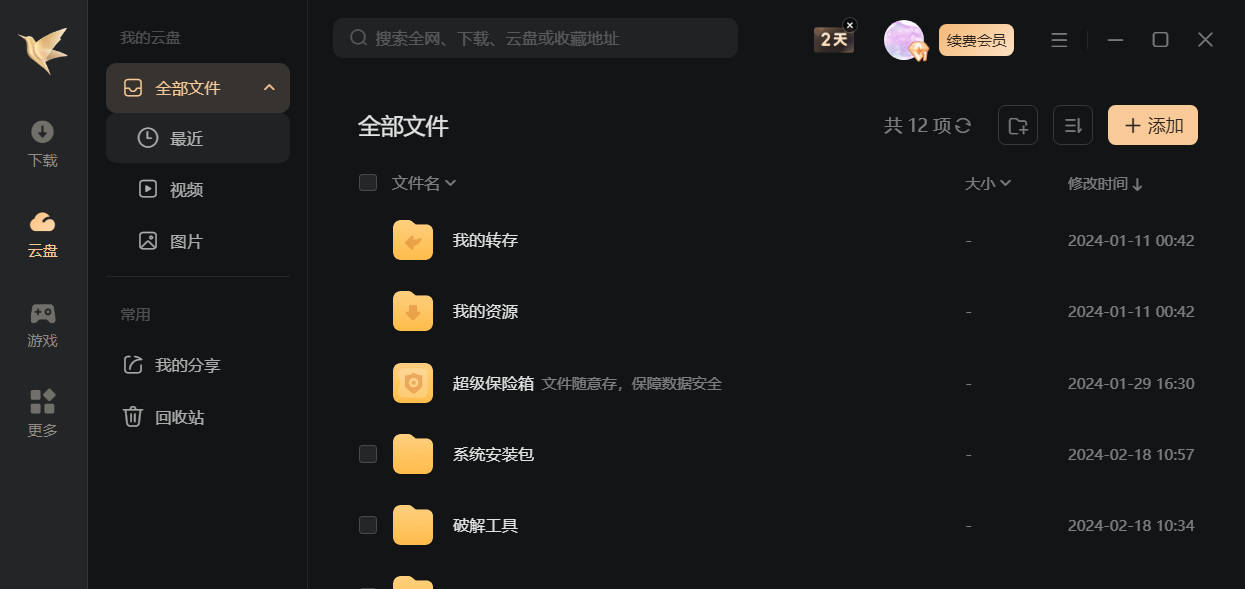Image resolution: width=1245 pixels, height=589 pixels.
Task: Create a new folder
Action: pyautogui.click(x=1018, y=125)
